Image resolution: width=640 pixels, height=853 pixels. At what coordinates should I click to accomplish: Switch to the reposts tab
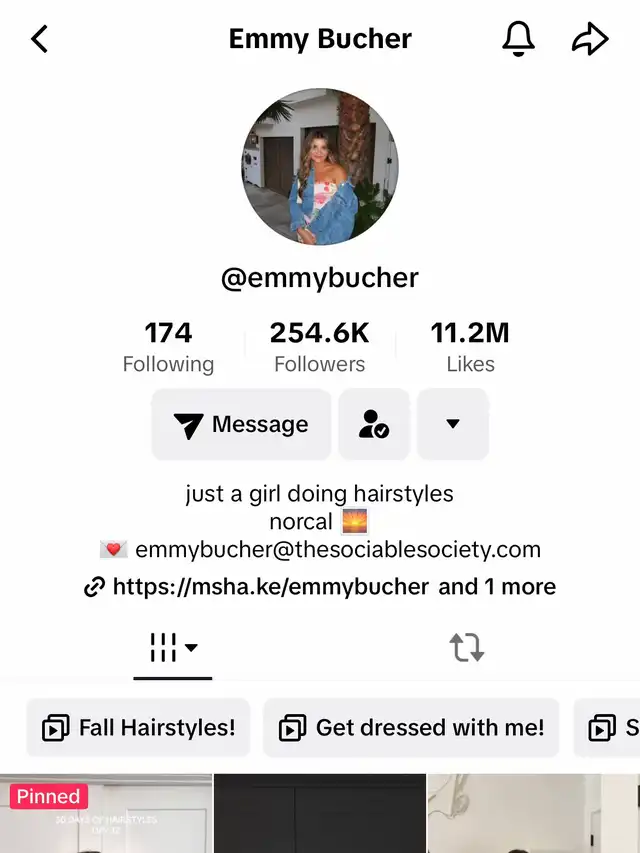467,648
